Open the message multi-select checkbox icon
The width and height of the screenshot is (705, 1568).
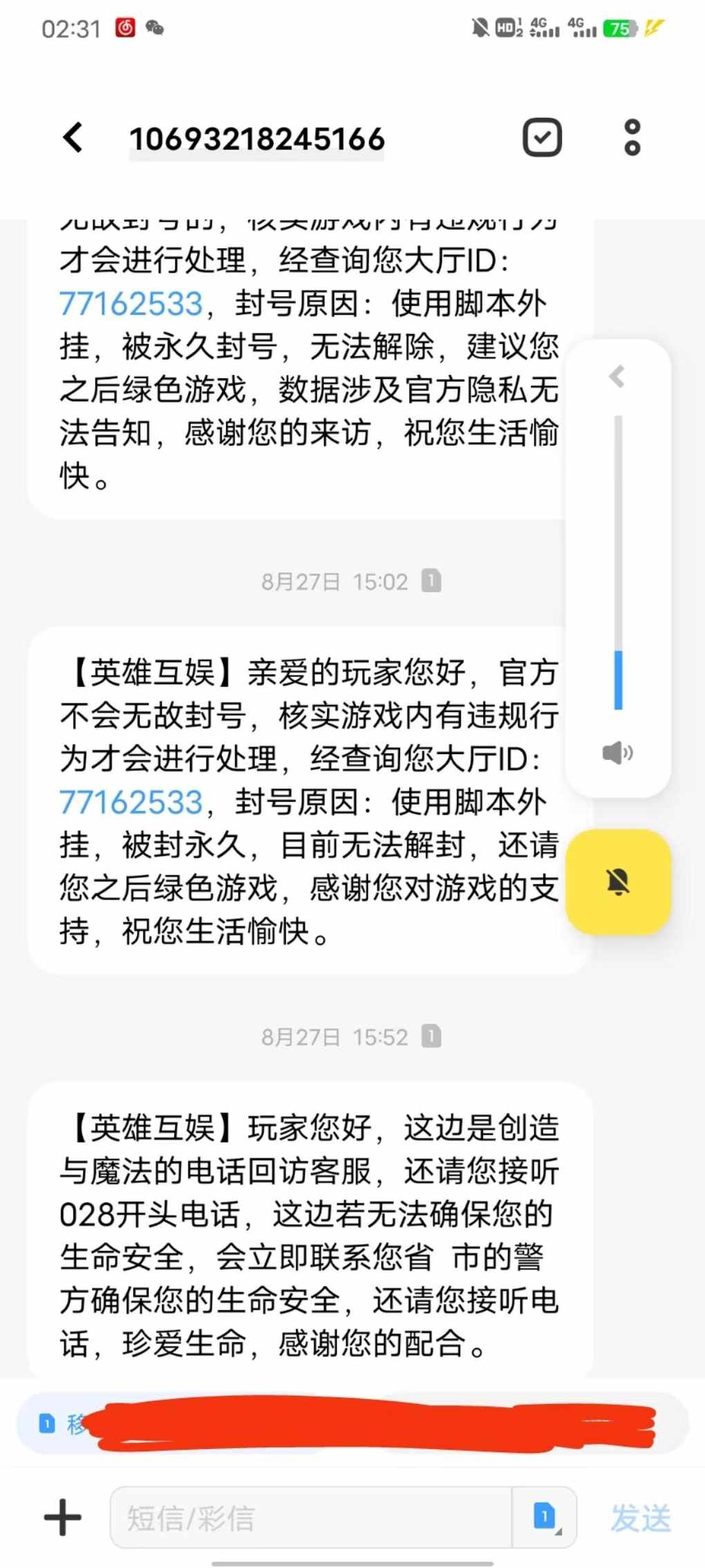(542, 138)
